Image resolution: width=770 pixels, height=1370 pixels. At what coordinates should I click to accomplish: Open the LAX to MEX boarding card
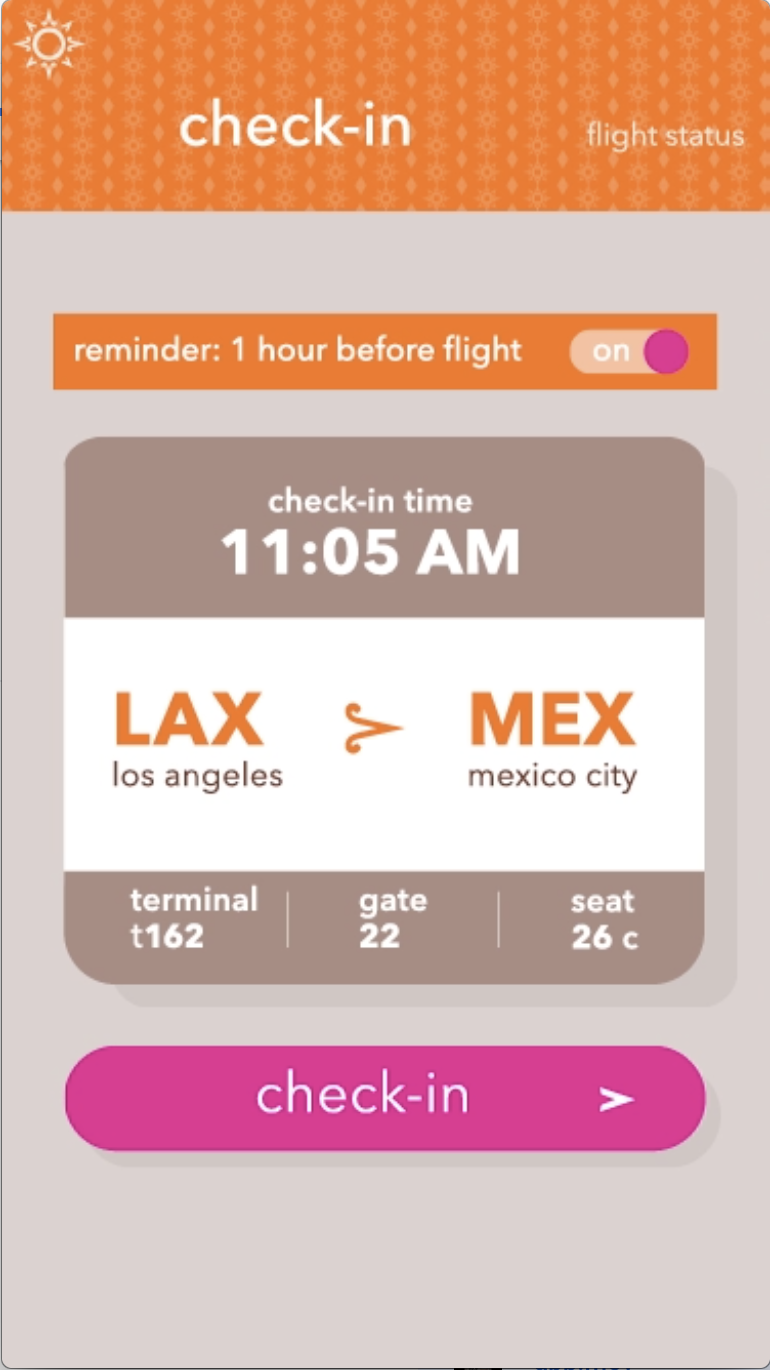[384, 740]
